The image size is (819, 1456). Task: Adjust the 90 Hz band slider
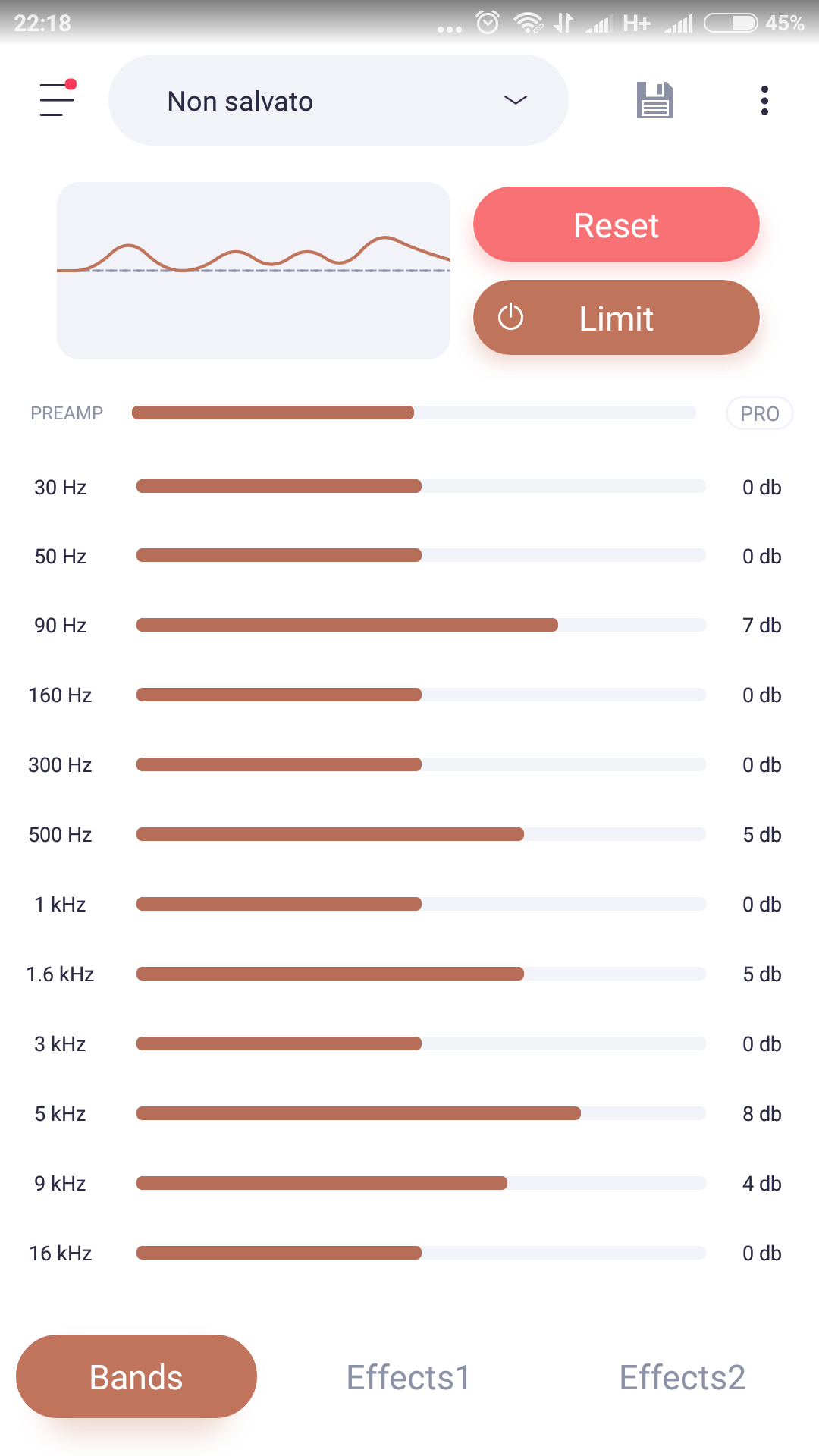(421, 625)
